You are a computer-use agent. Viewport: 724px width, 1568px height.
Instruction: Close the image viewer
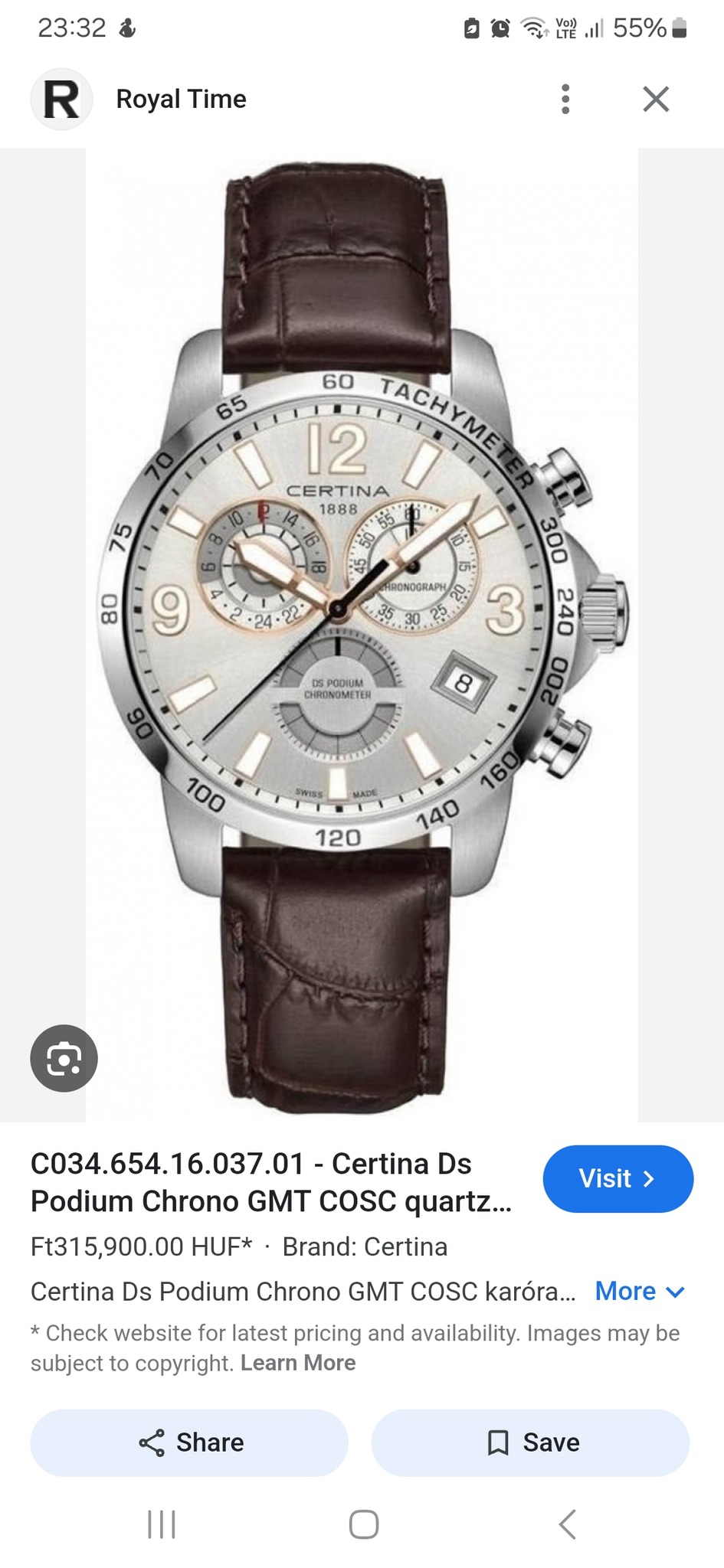pyautogui.click(x=656, y=100)
